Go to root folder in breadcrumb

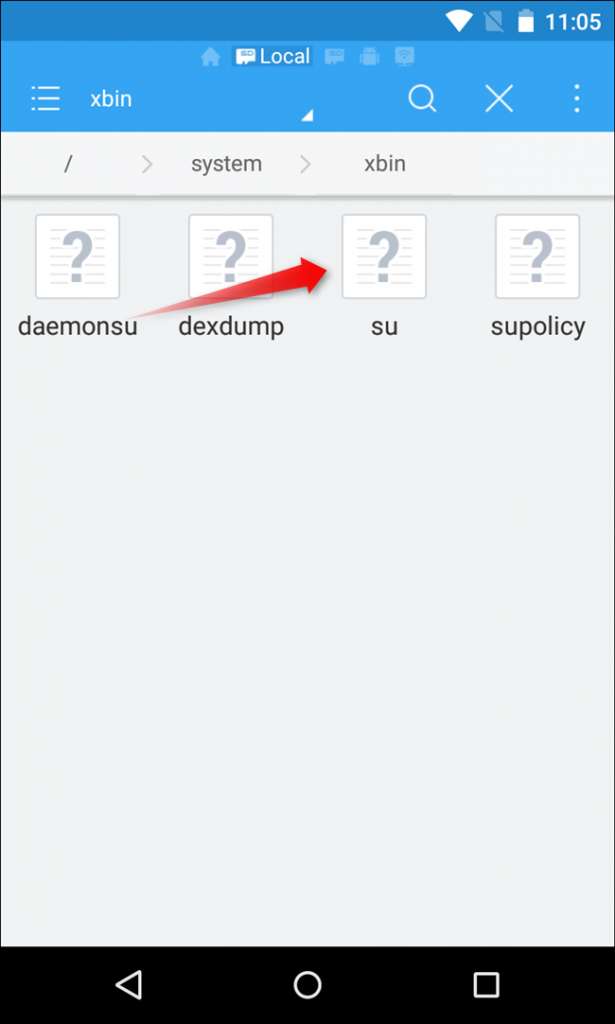(68, 164)
